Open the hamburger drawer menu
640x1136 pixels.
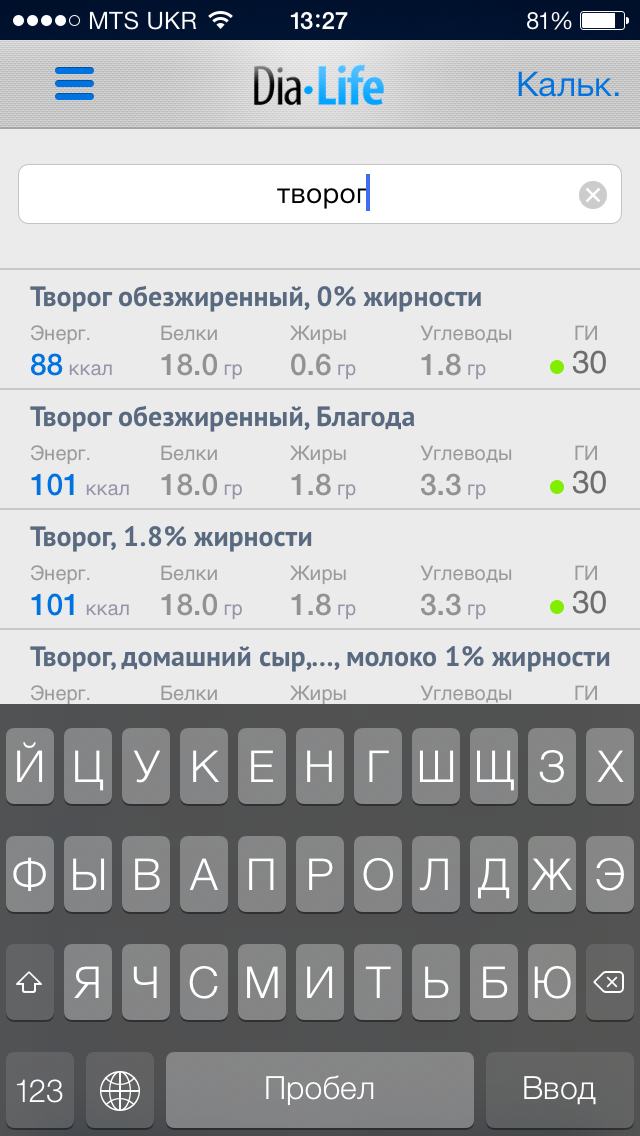click(74, 84)
